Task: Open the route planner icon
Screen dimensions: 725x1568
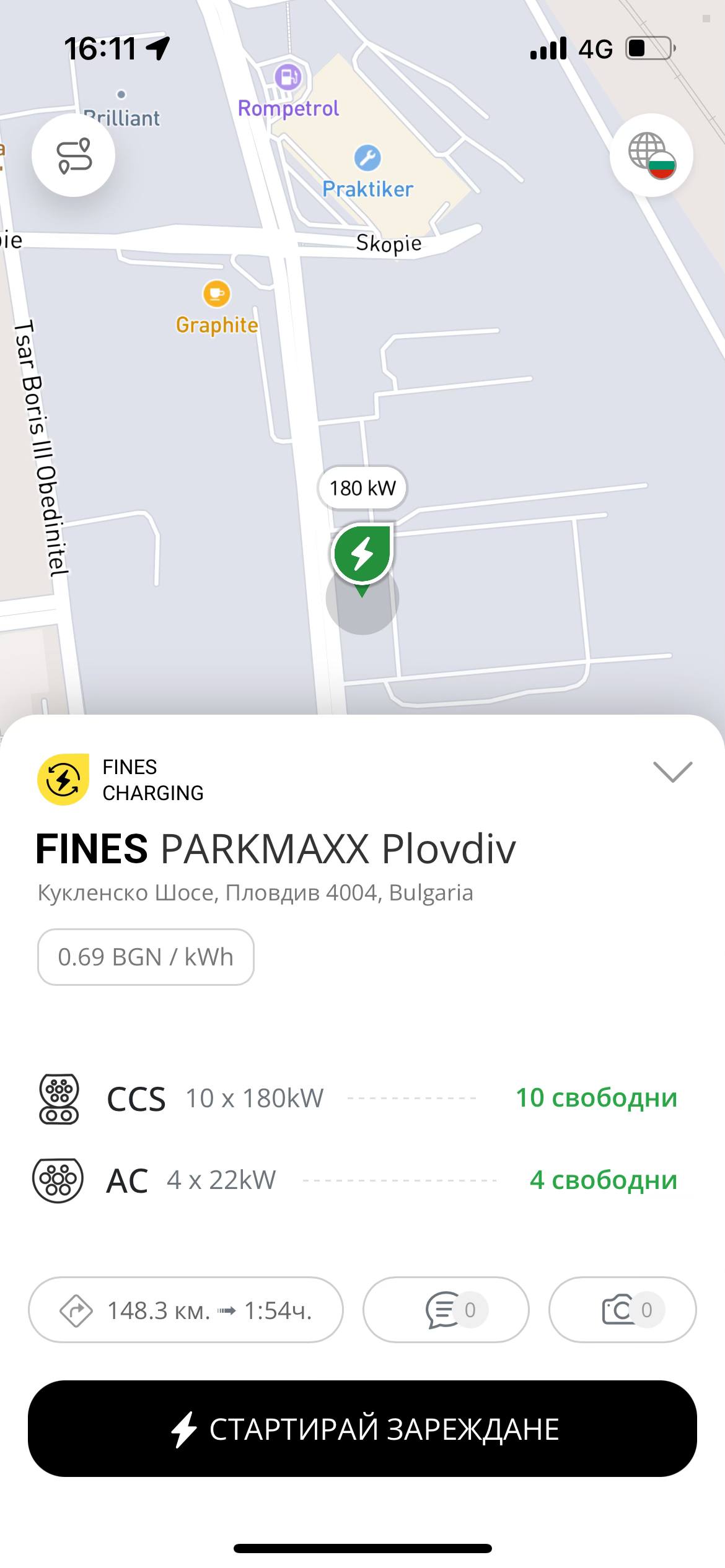Action: click(73, 156)
